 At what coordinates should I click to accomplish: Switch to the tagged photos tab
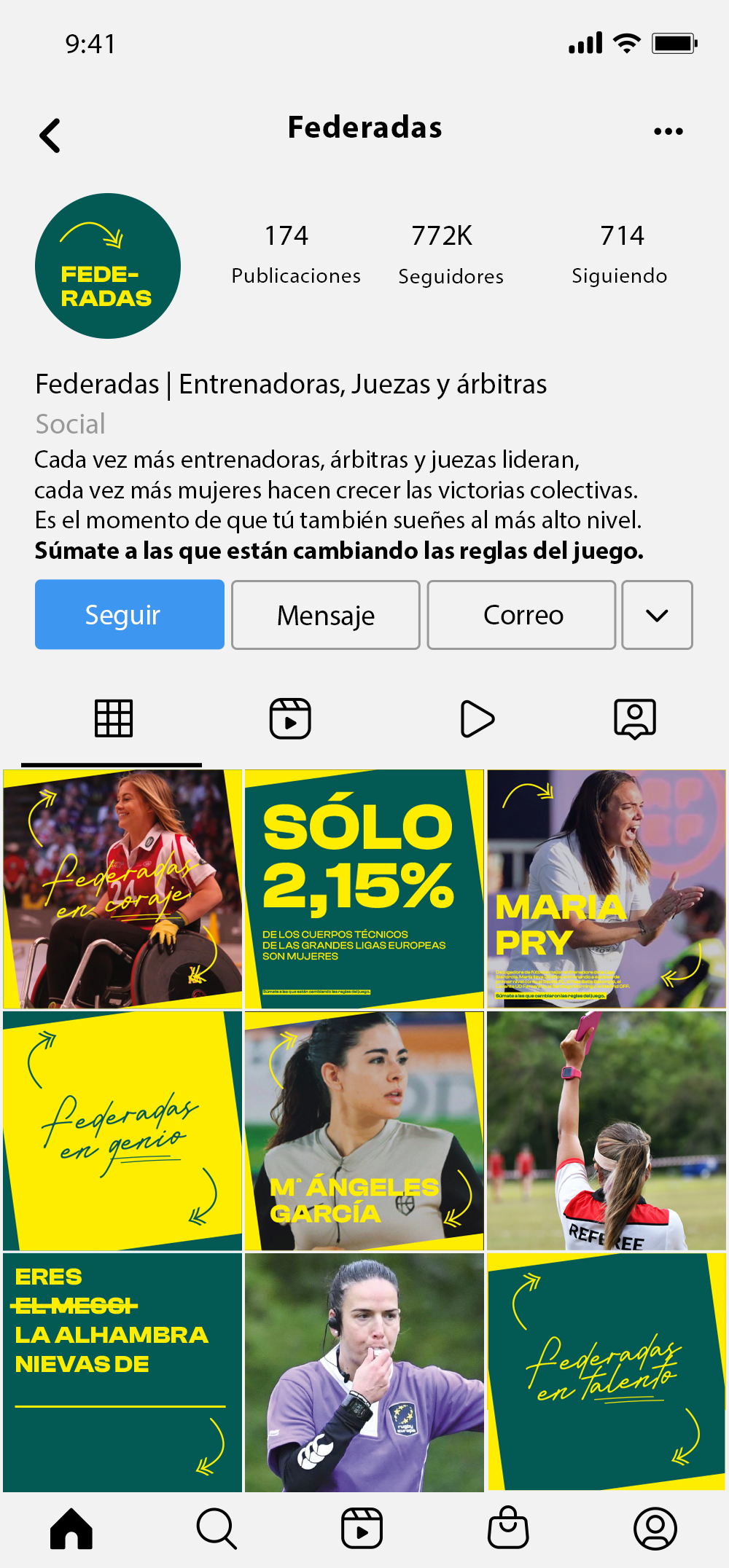pyautogui.click(x=634, y=718)
